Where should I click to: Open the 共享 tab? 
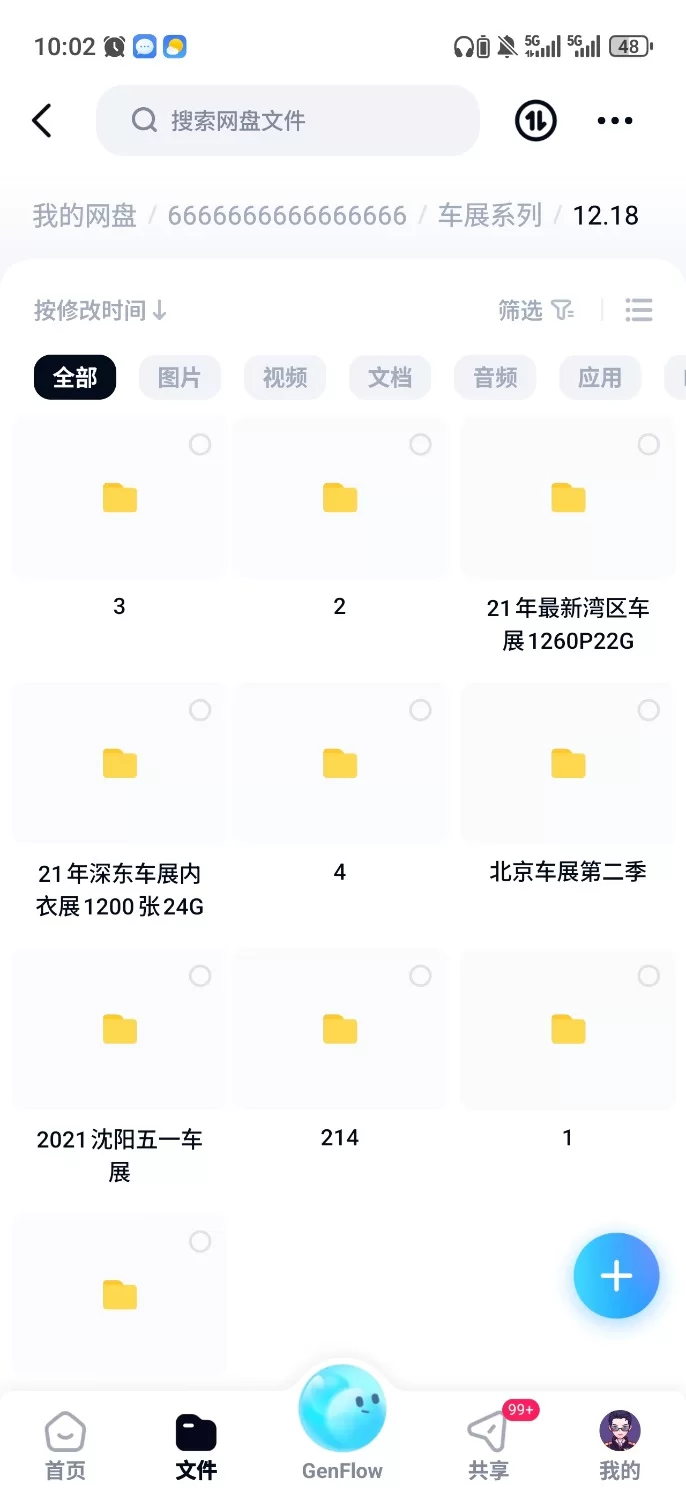coord(489,1446)
